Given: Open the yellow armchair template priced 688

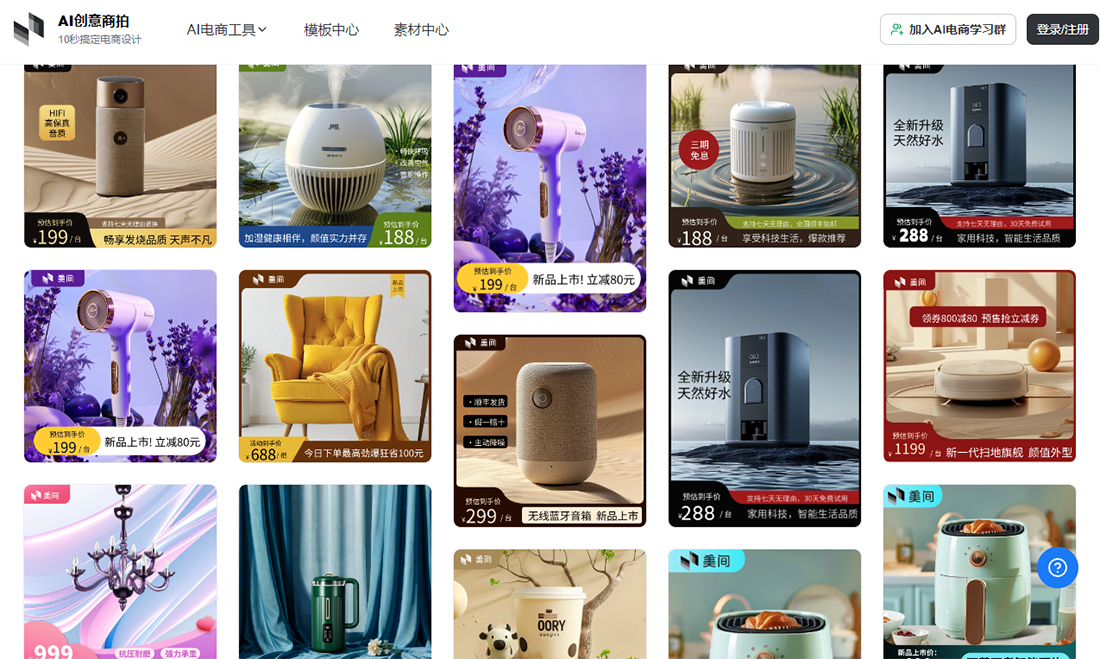Looking at the screenshot, I should 335,366.
